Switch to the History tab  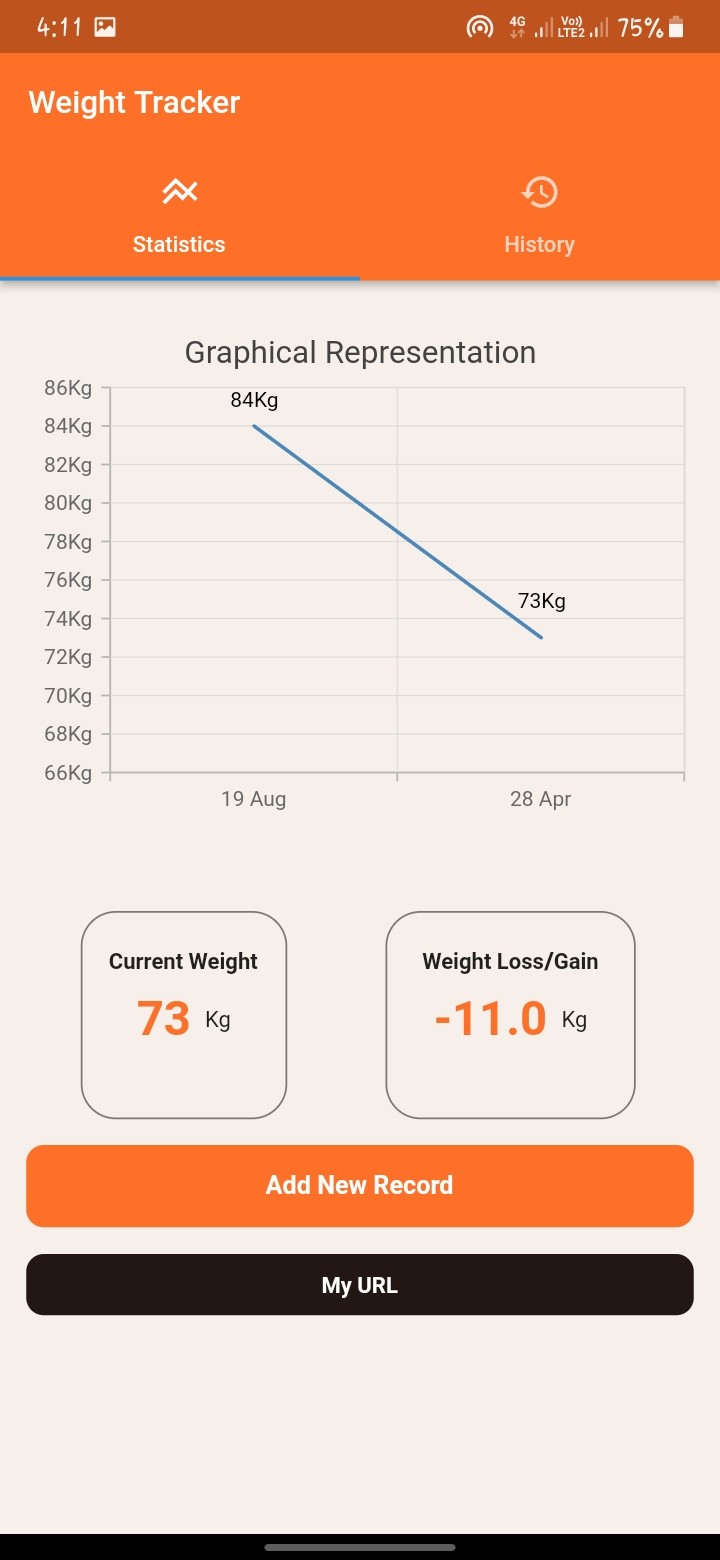coord(539,217)
